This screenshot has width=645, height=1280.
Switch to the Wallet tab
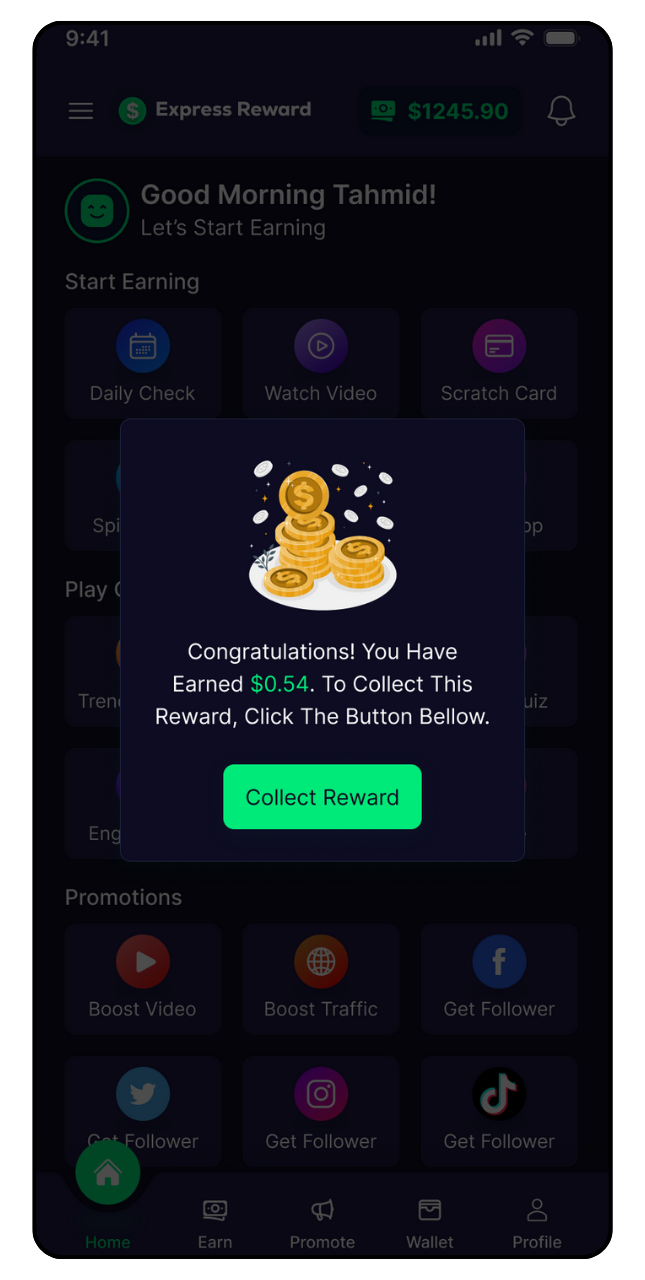(430, 1222)
